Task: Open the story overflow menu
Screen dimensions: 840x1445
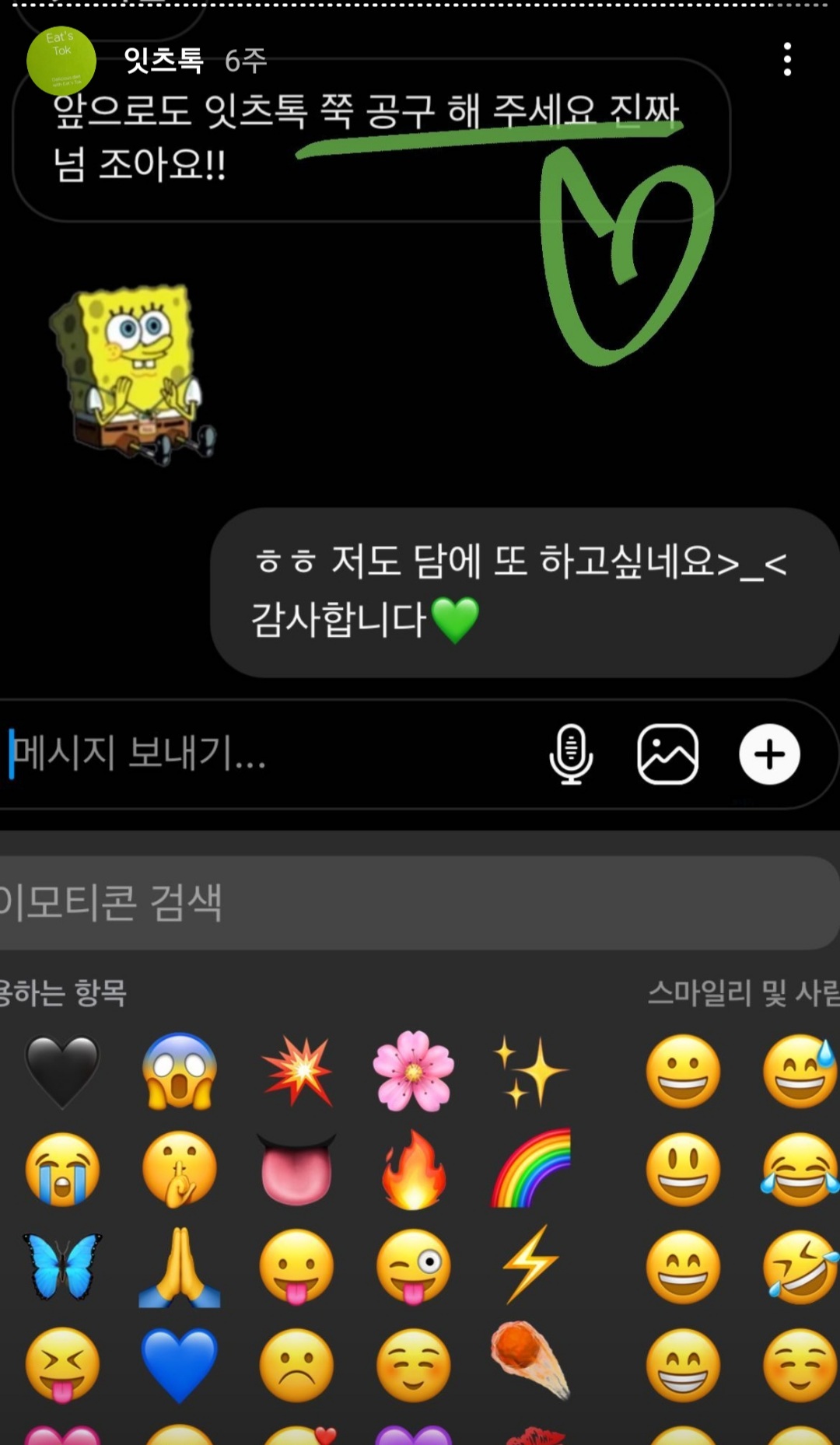Action: click(x=787, y=60)
